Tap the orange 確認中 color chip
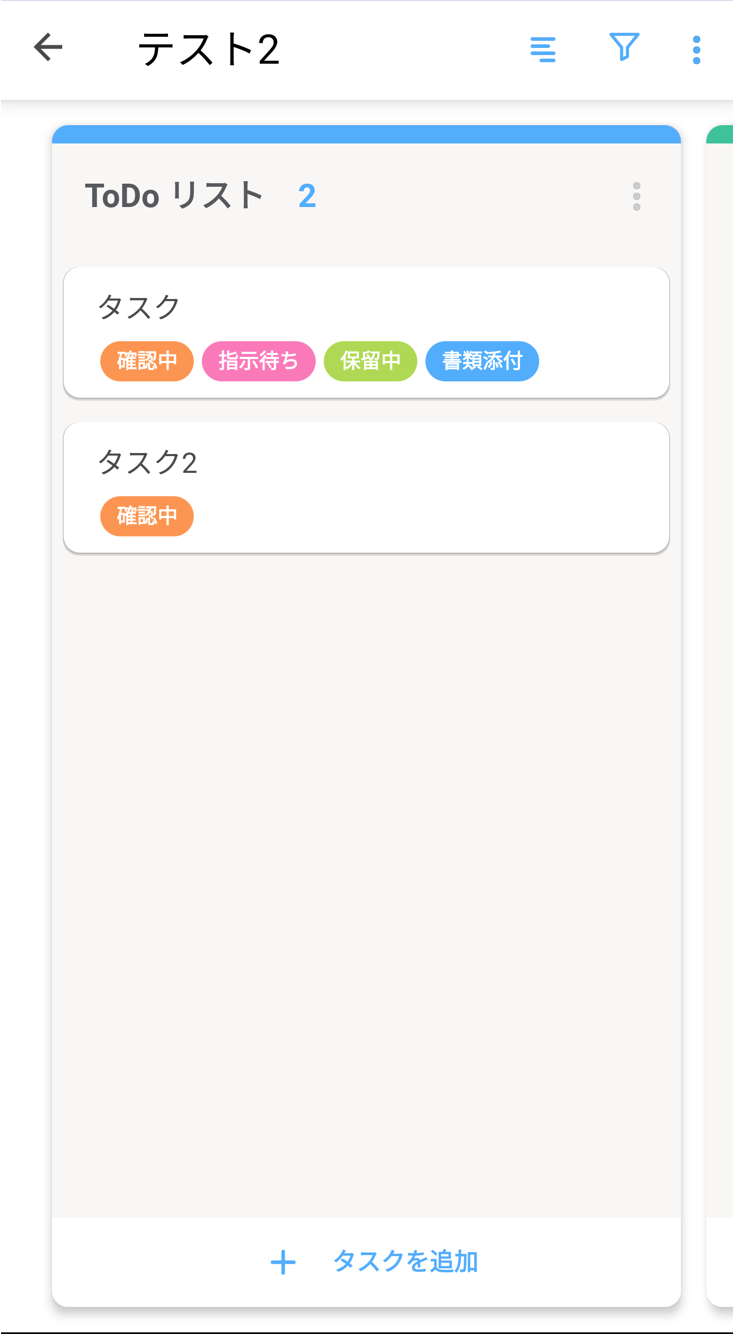This screenshot has height=1334, width=734. pos(146,361)
